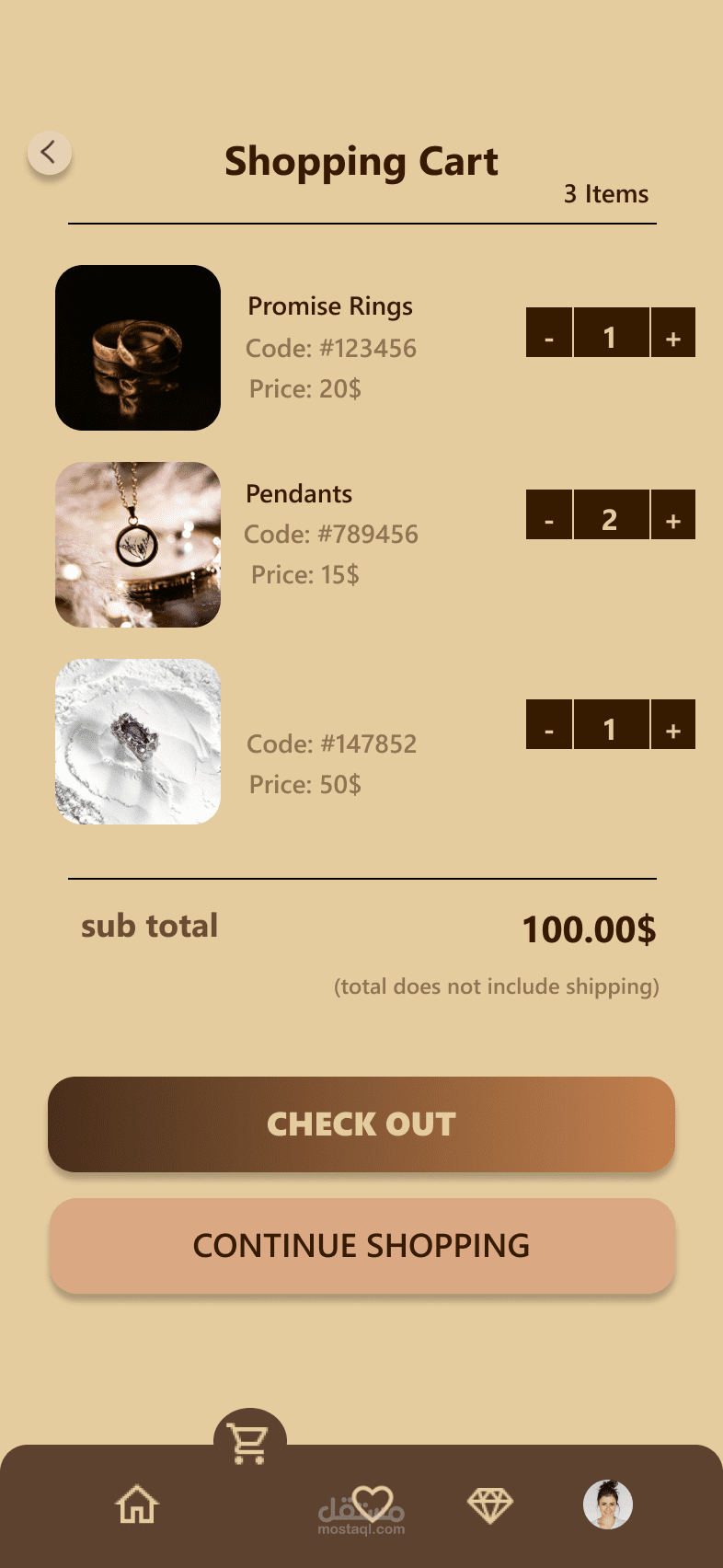The height and width of the screenshot is (1568, 723).
Task: Tap the CHECK OUT button
Action: 361,1124
